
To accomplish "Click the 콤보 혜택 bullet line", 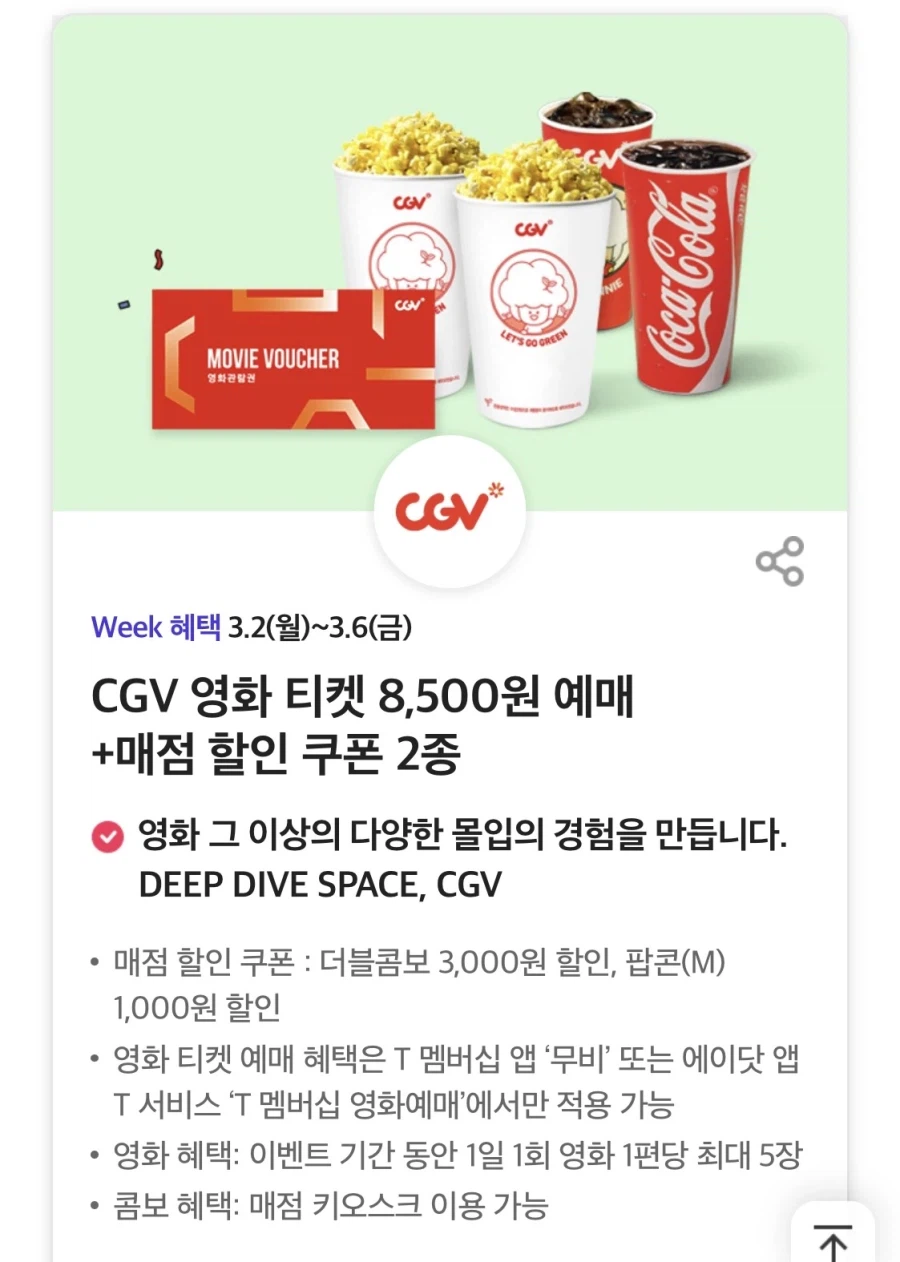I will coord(330,1207).
